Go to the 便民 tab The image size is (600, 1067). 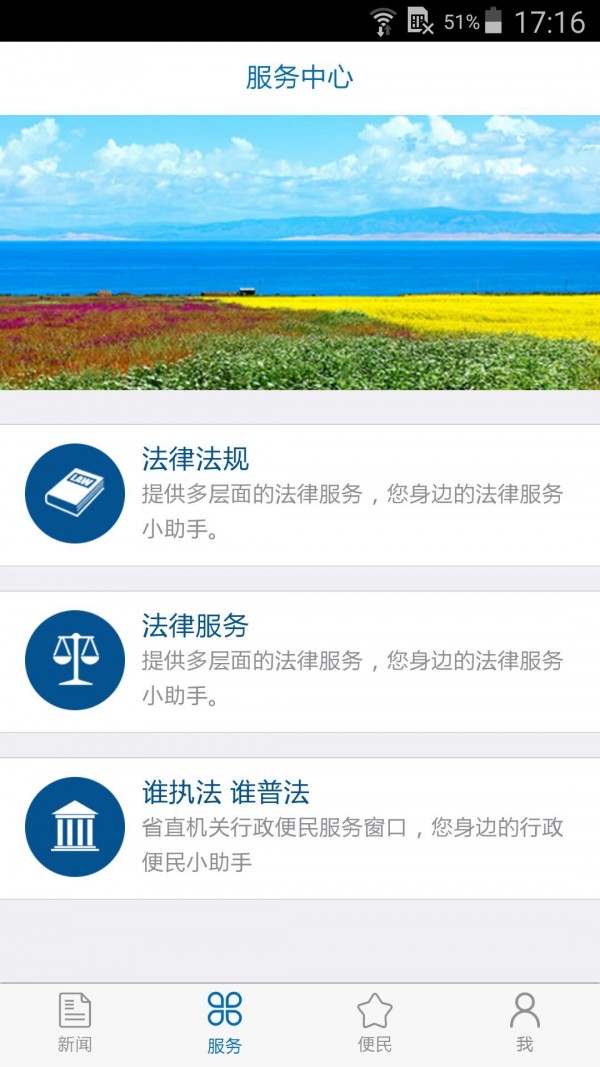click(375, 1023)
